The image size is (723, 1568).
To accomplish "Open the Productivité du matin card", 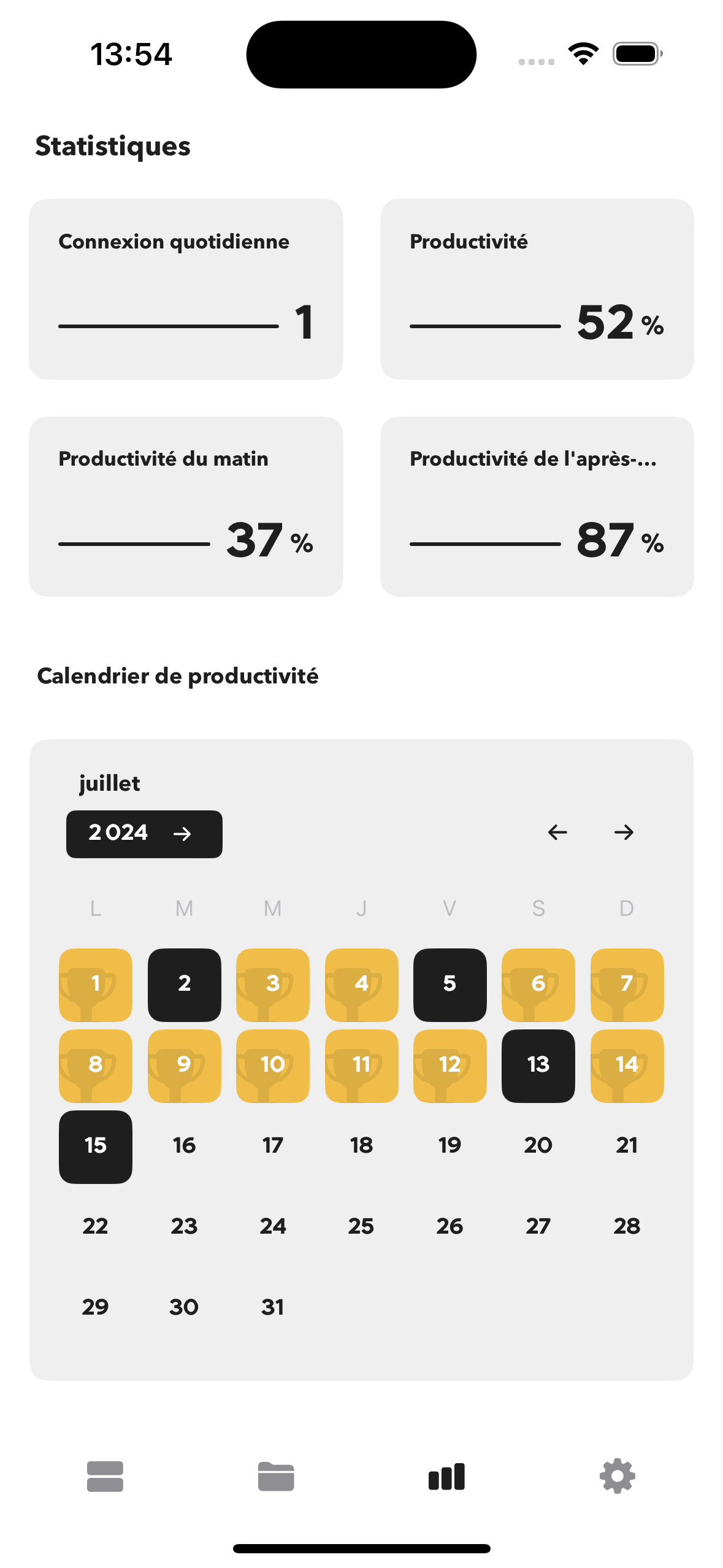I will pyautogui.click(x=186, y=506).
